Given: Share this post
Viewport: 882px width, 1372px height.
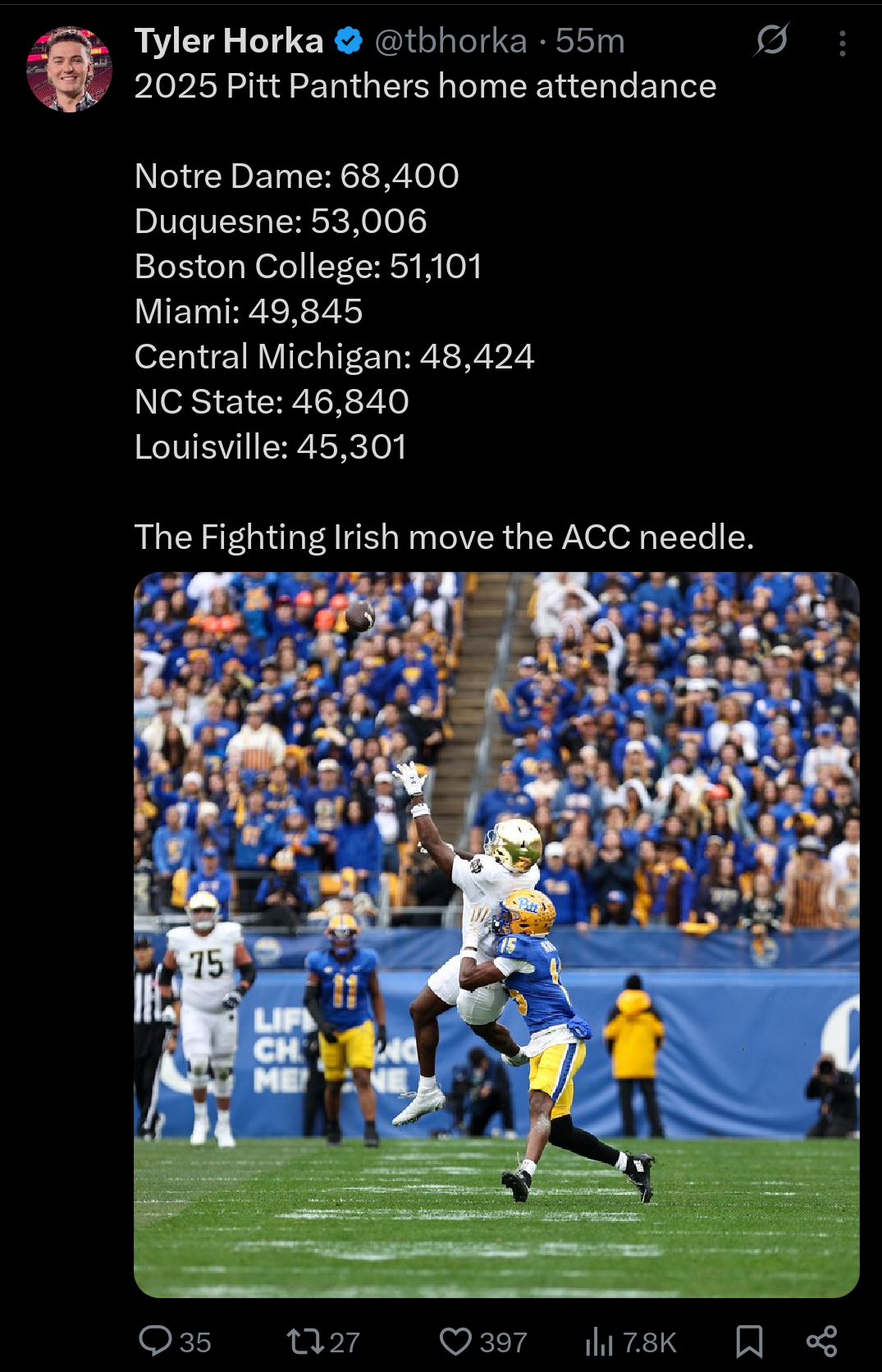Looking at the screenshot, I should pos(821,1341).
